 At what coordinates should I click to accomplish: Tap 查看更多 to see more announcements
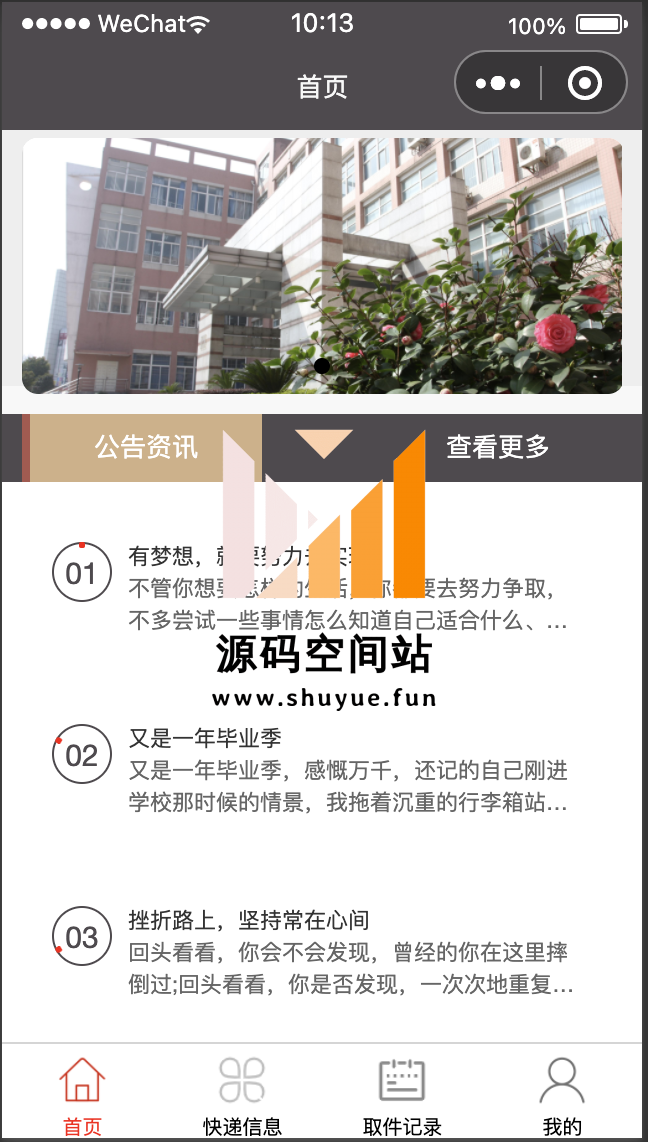[497, 447]
